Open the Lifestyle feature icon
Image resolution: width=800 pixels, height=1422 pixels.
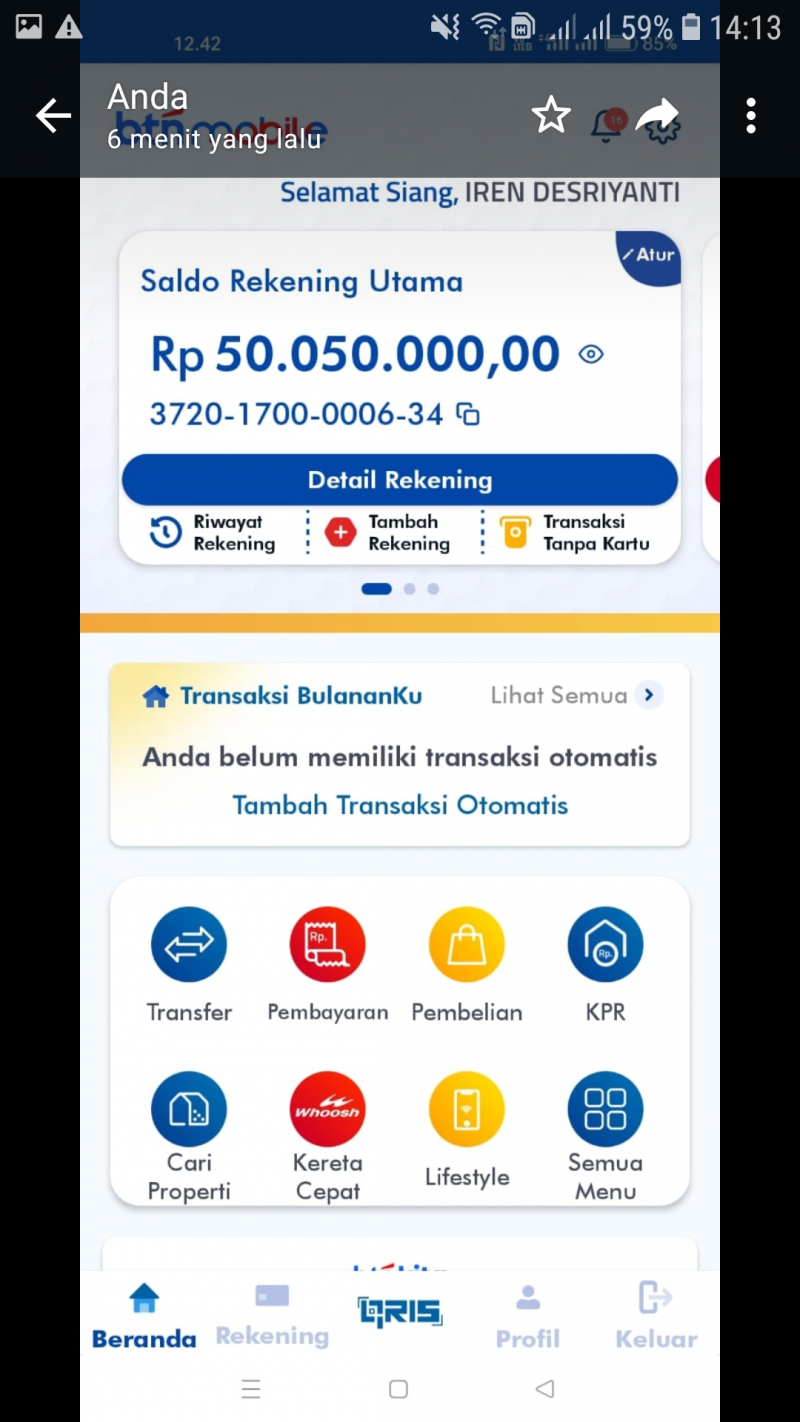pyautogui.click(x=466, y=1108)
